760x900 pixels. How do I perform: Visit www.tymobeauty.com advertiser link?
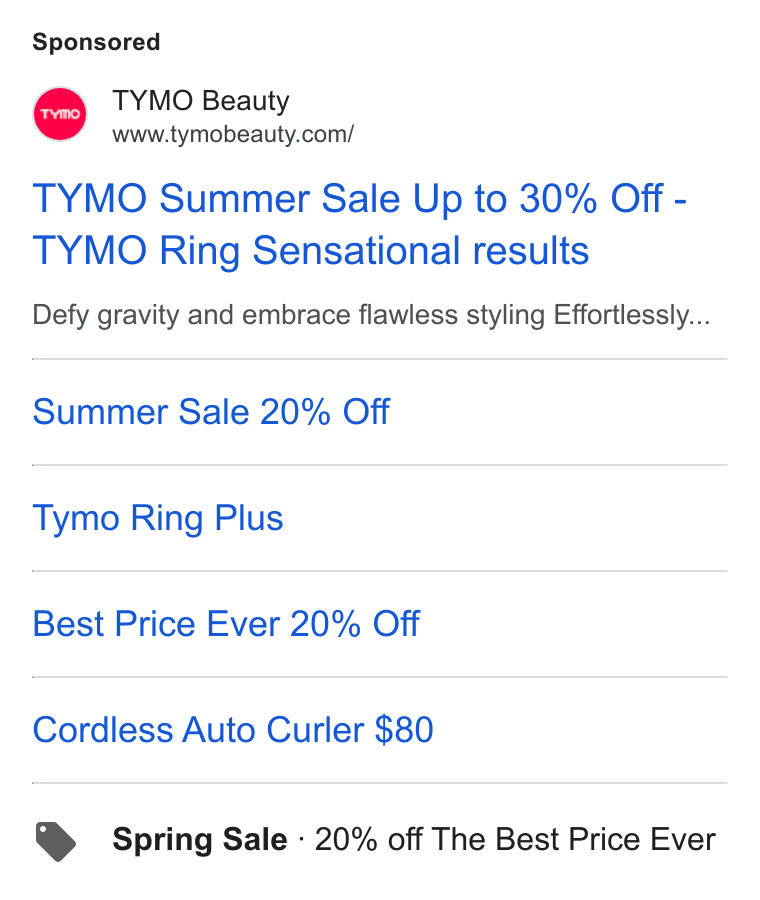click(x=233, y=134)
